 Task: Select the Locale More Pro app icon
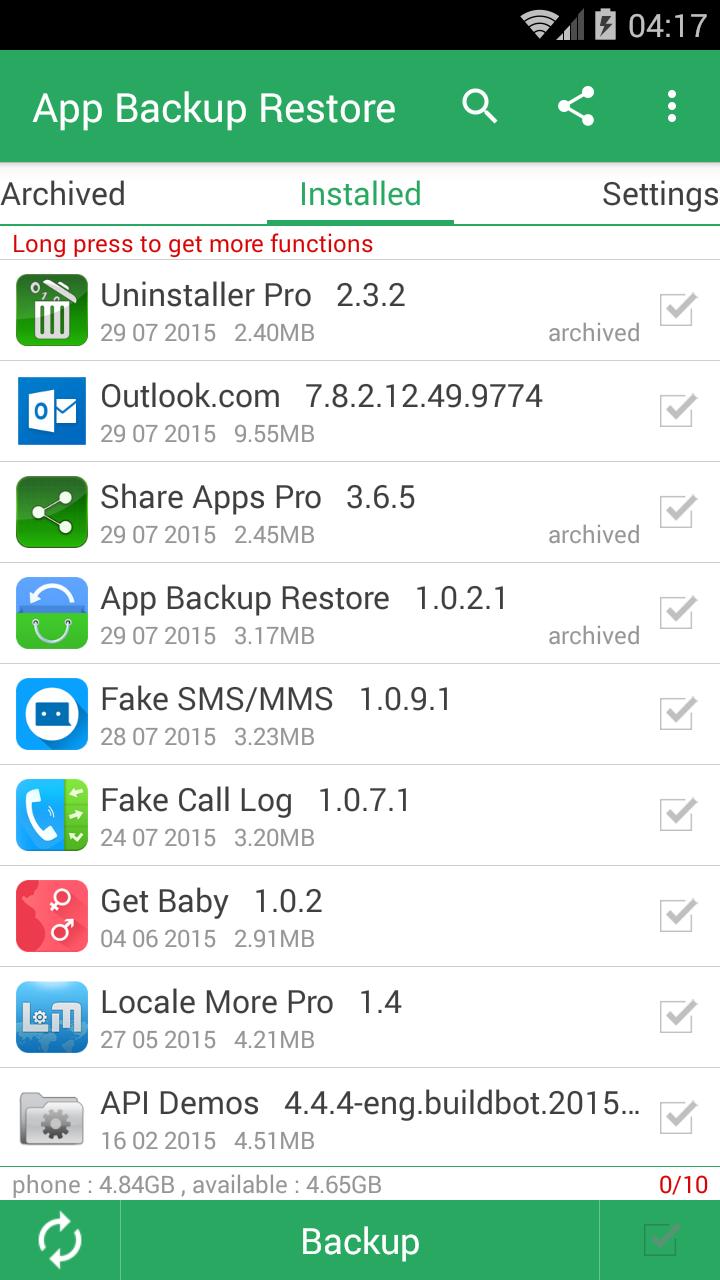tap(51, 1017)
